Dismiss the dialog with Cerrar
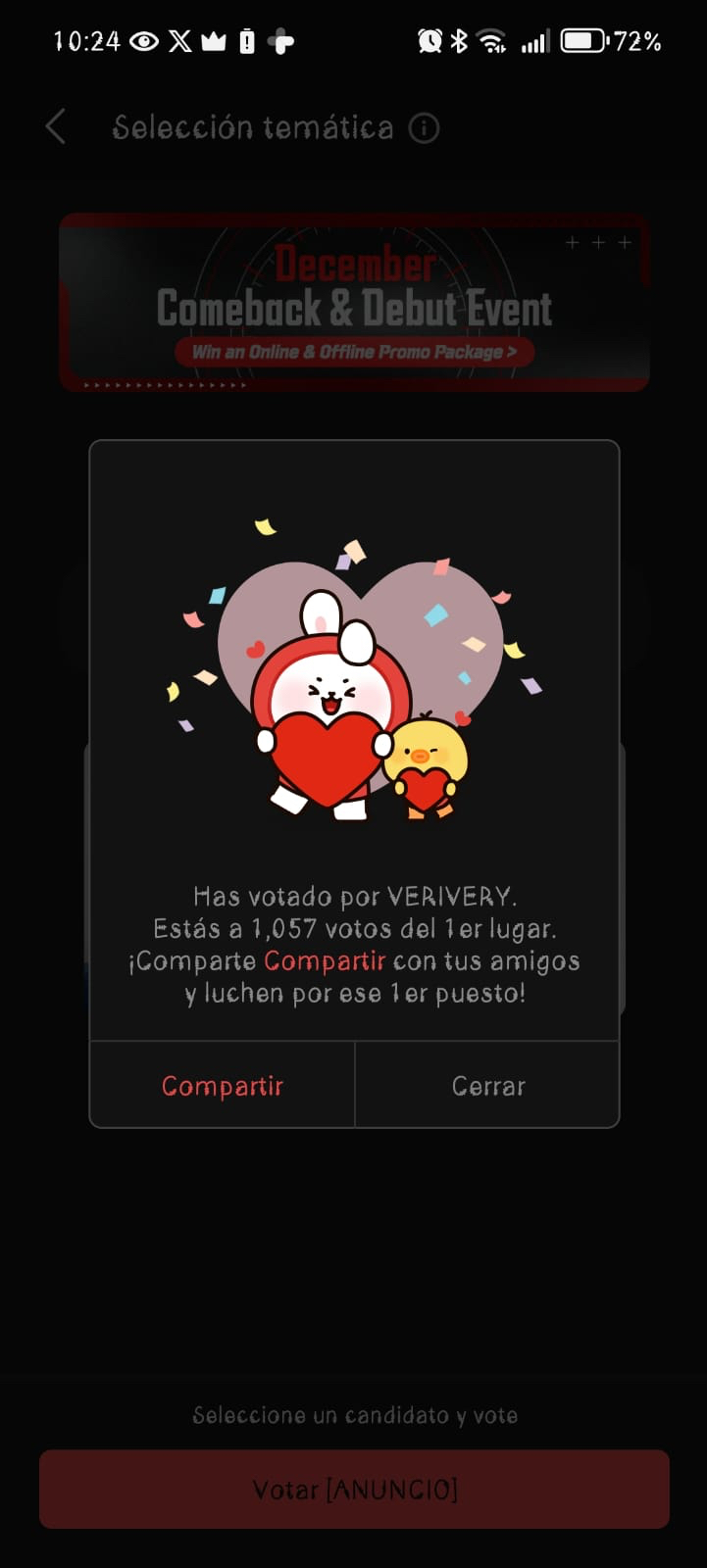The width and height of the screenshot is (707, 1568). [487, 1085]
